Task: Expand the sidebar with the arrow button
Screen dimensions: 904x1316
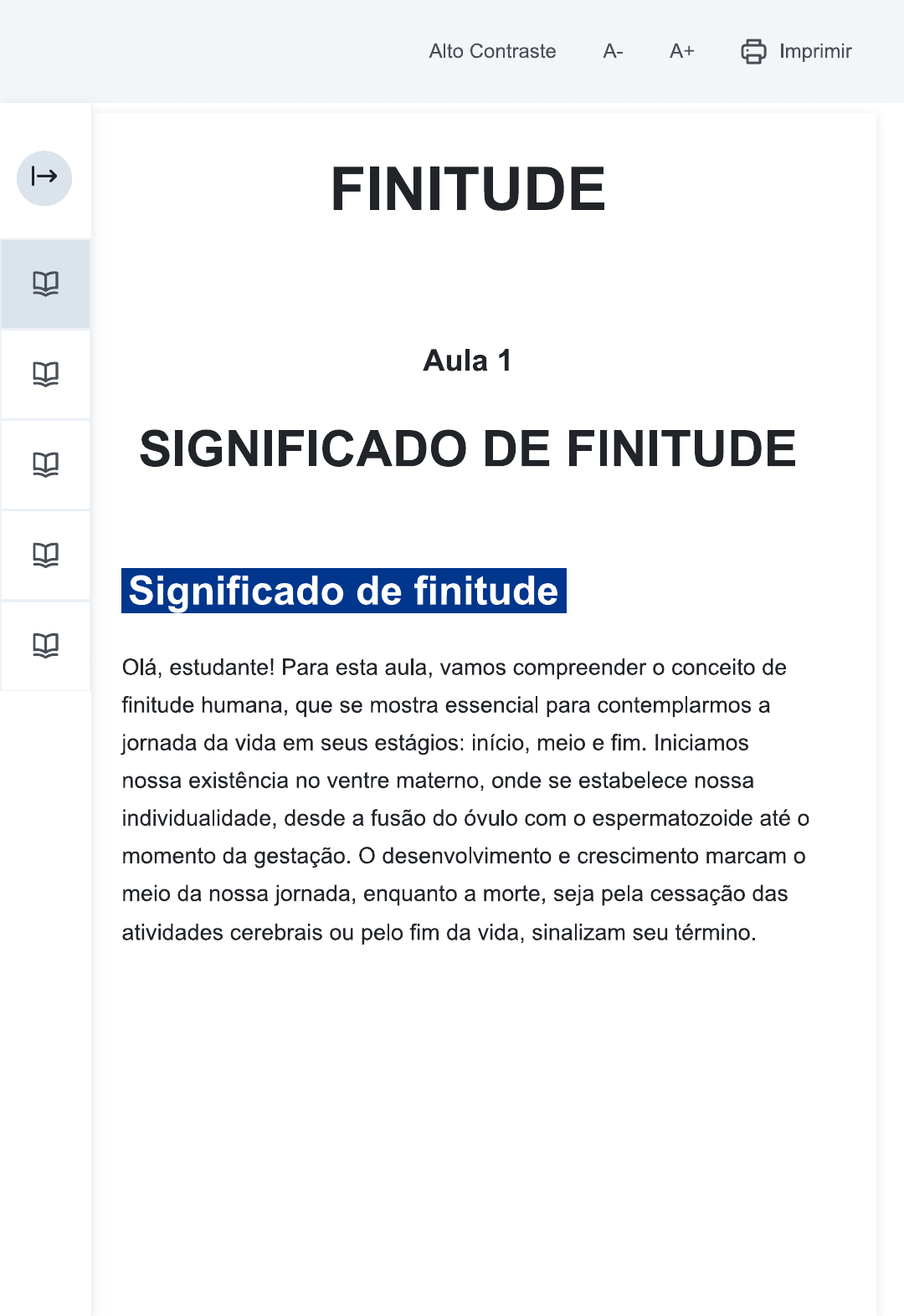Action: point(44,177)
